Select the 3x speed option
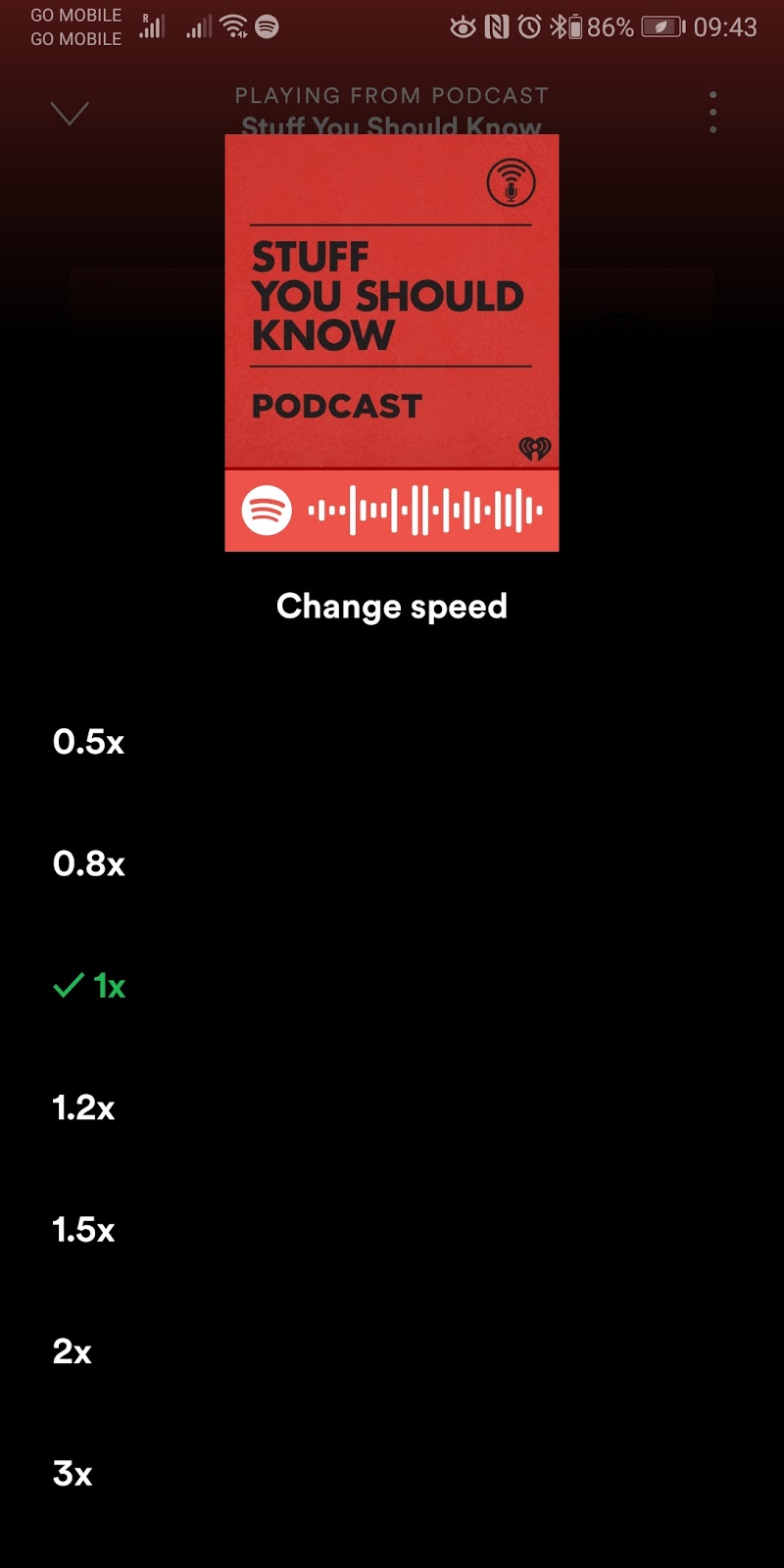The height and width of the screenshot is (1568, 784). [x=72, y=1473]
